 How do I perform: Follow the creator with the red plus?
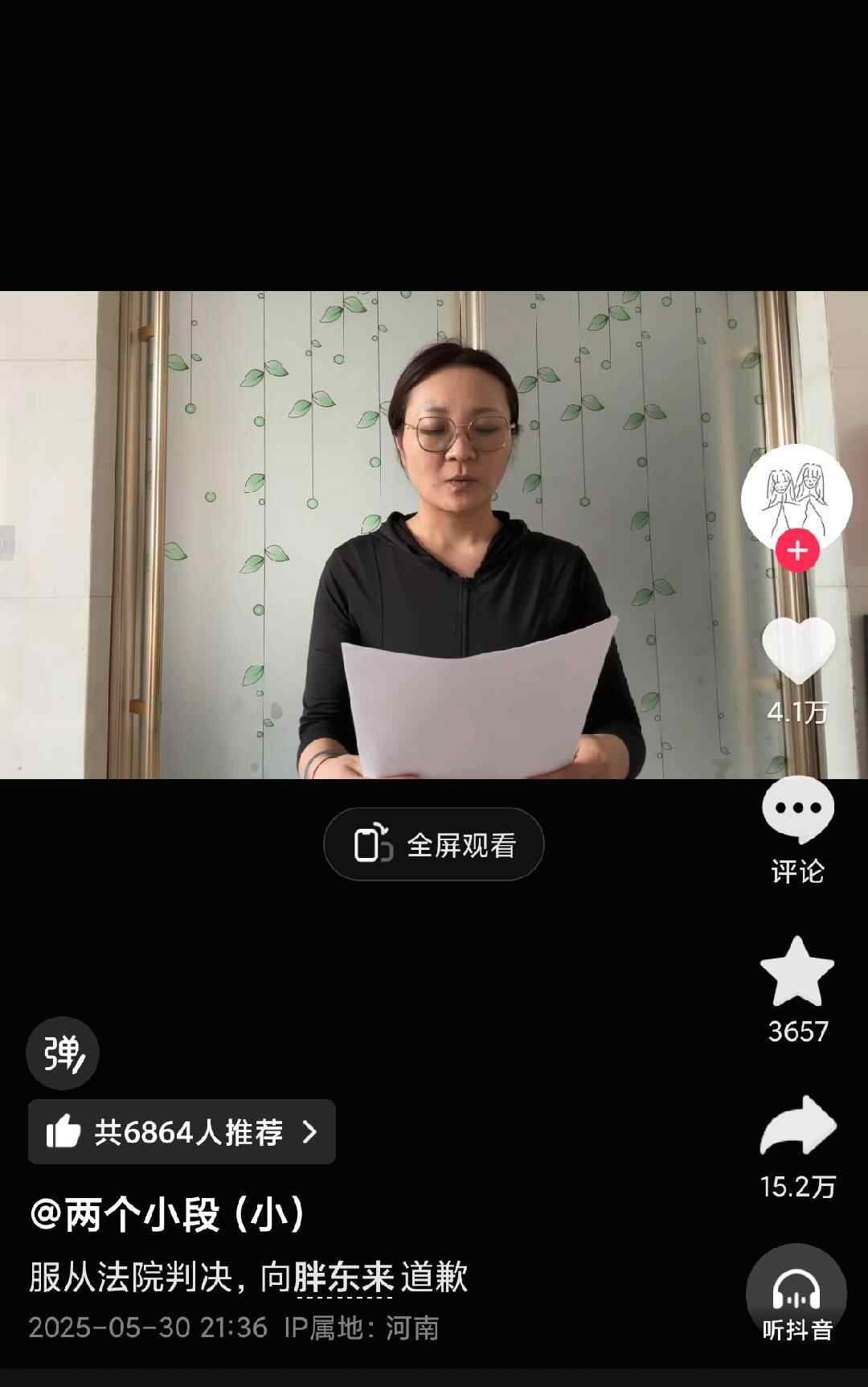click(x=796, y=552)
